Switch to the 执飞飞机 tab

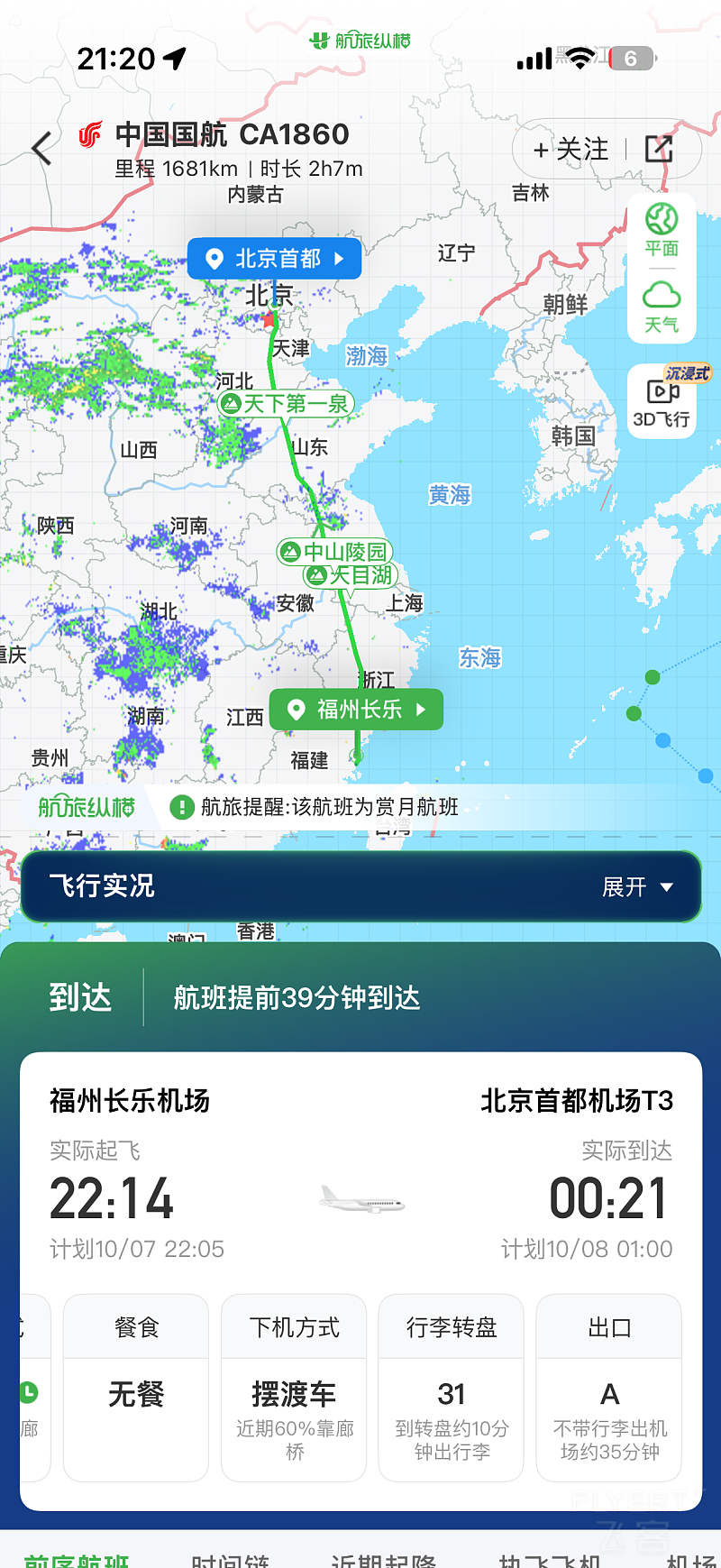550,1559
